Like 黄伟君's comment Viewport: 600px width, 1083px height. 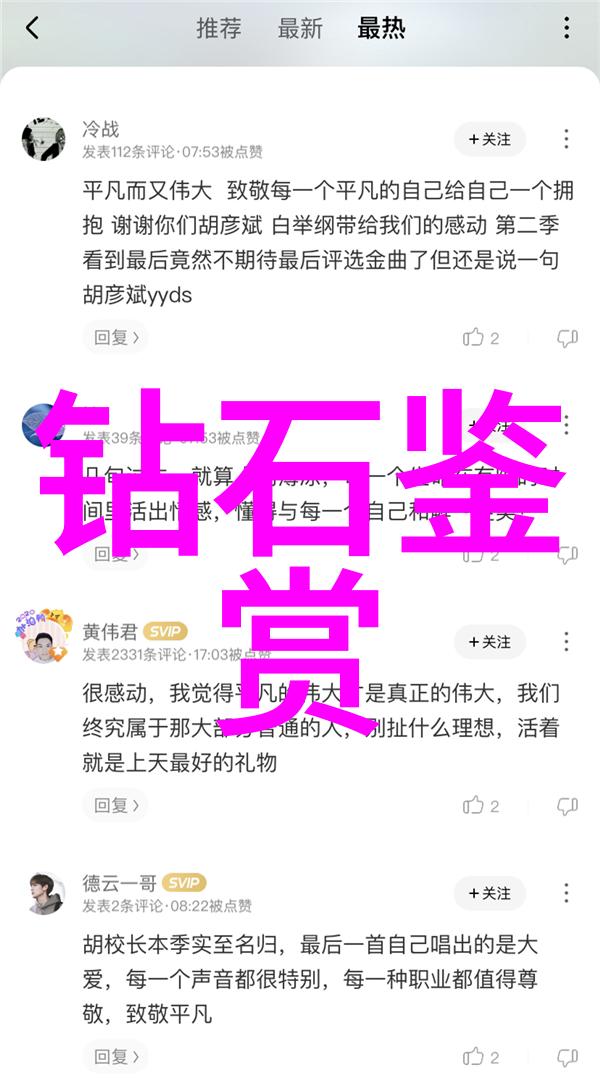[480, 805]
